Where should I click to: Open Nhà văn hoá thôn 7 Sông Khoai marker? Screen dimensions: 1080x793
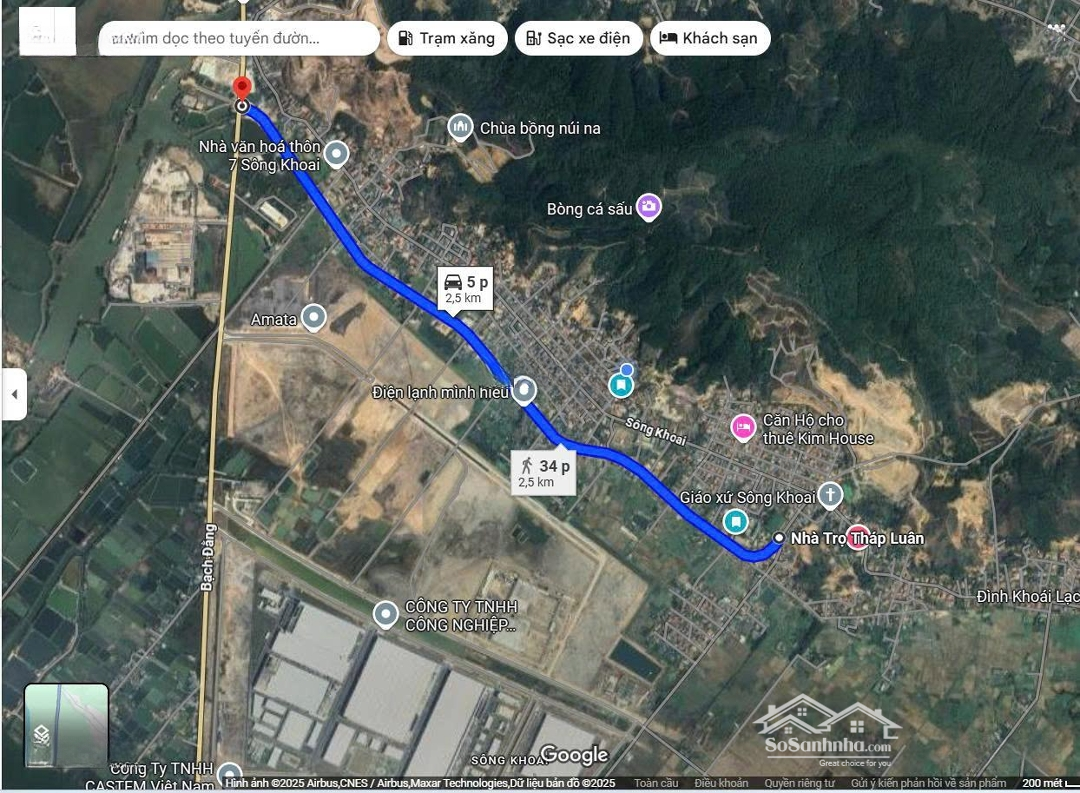(x=337, y=154)
